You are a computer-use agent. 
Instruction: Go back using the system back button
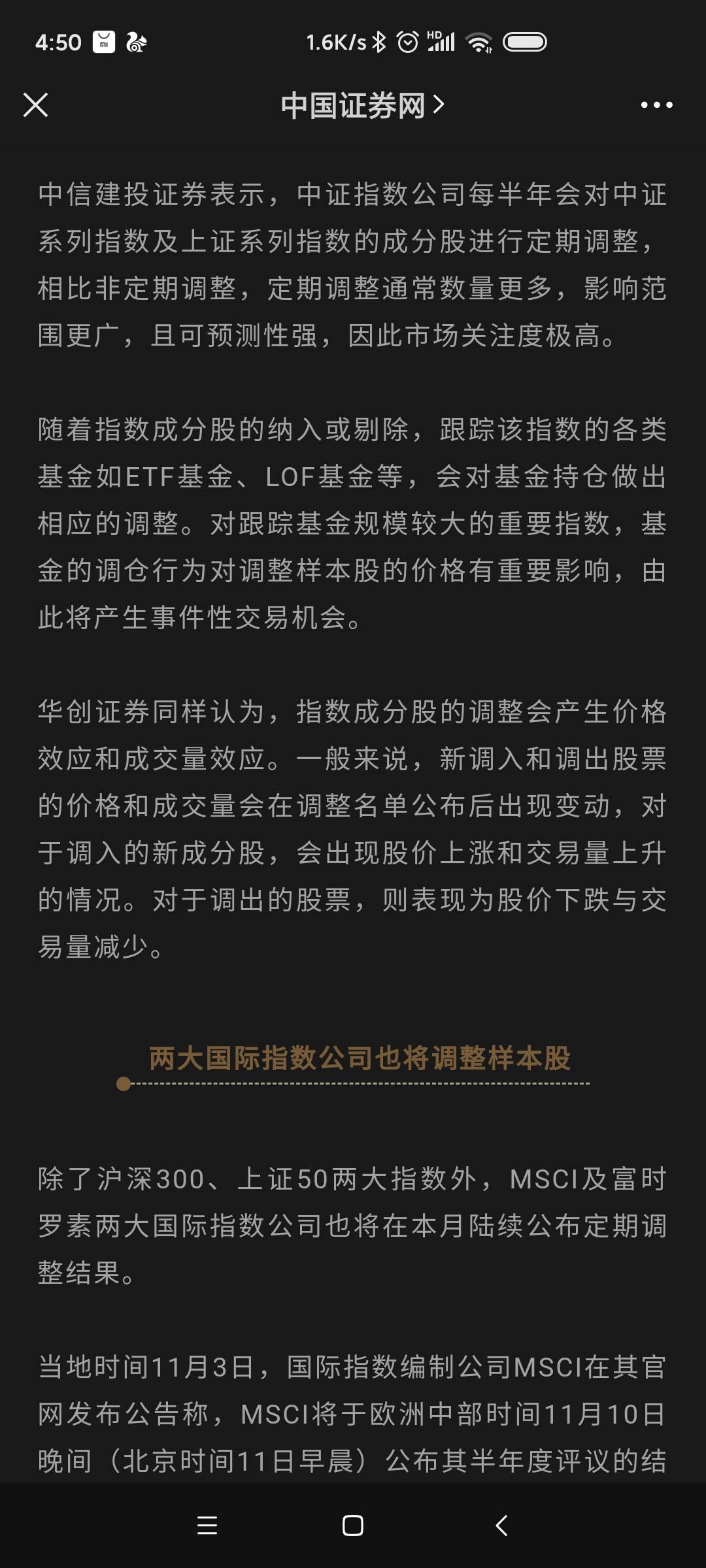click(x=501, y=1526)
